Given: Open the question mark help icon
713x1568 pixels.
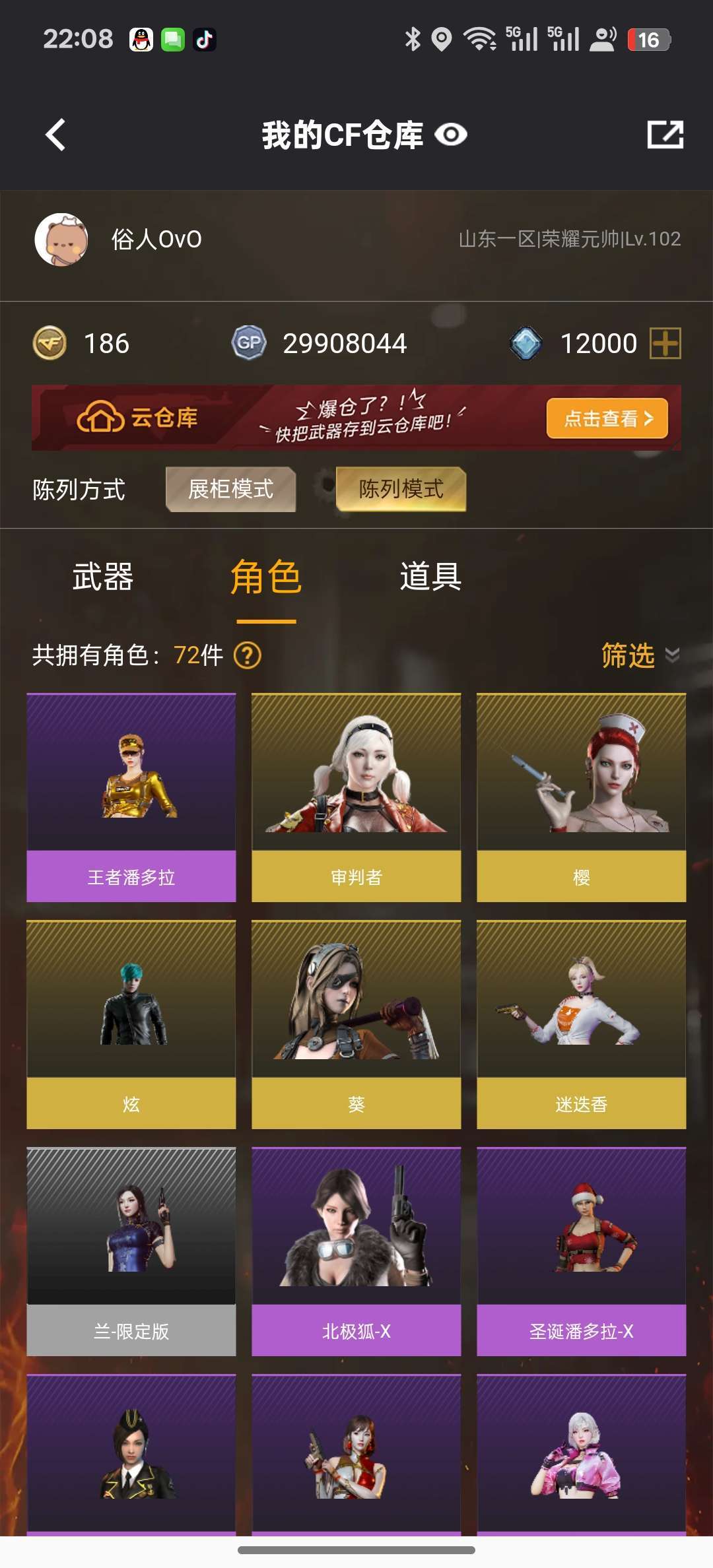Looking at the screenshot, I should pyautogui.click(x=248, y=655).
